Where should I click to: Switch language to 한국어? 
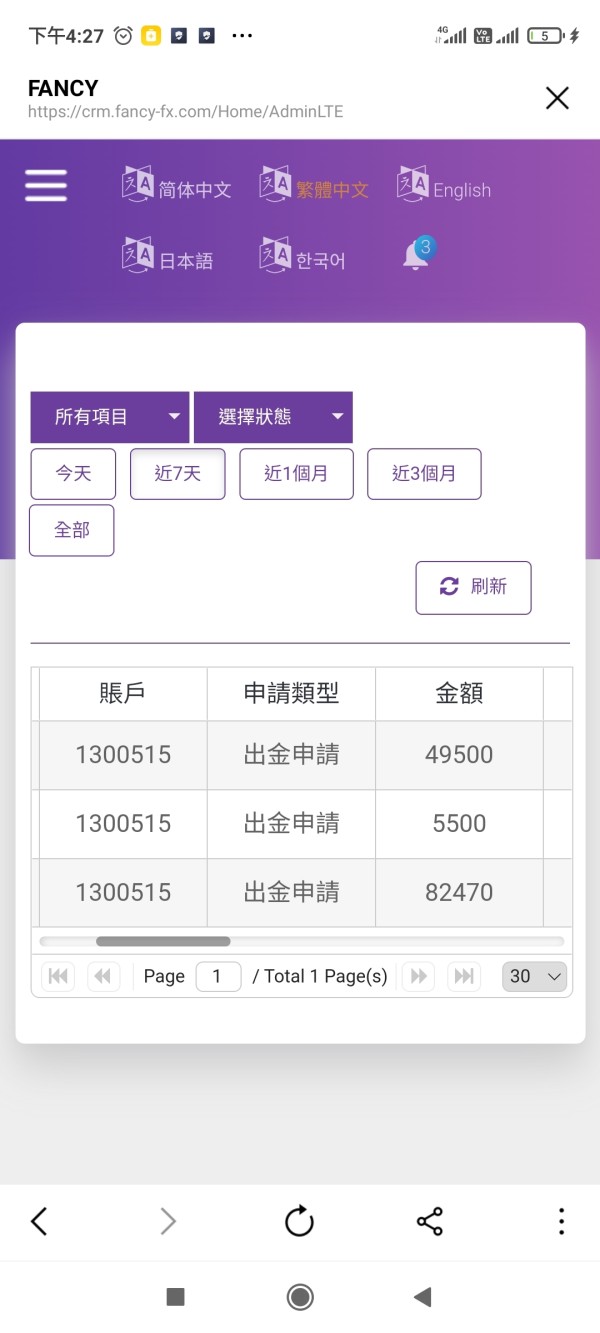(302, 257)
